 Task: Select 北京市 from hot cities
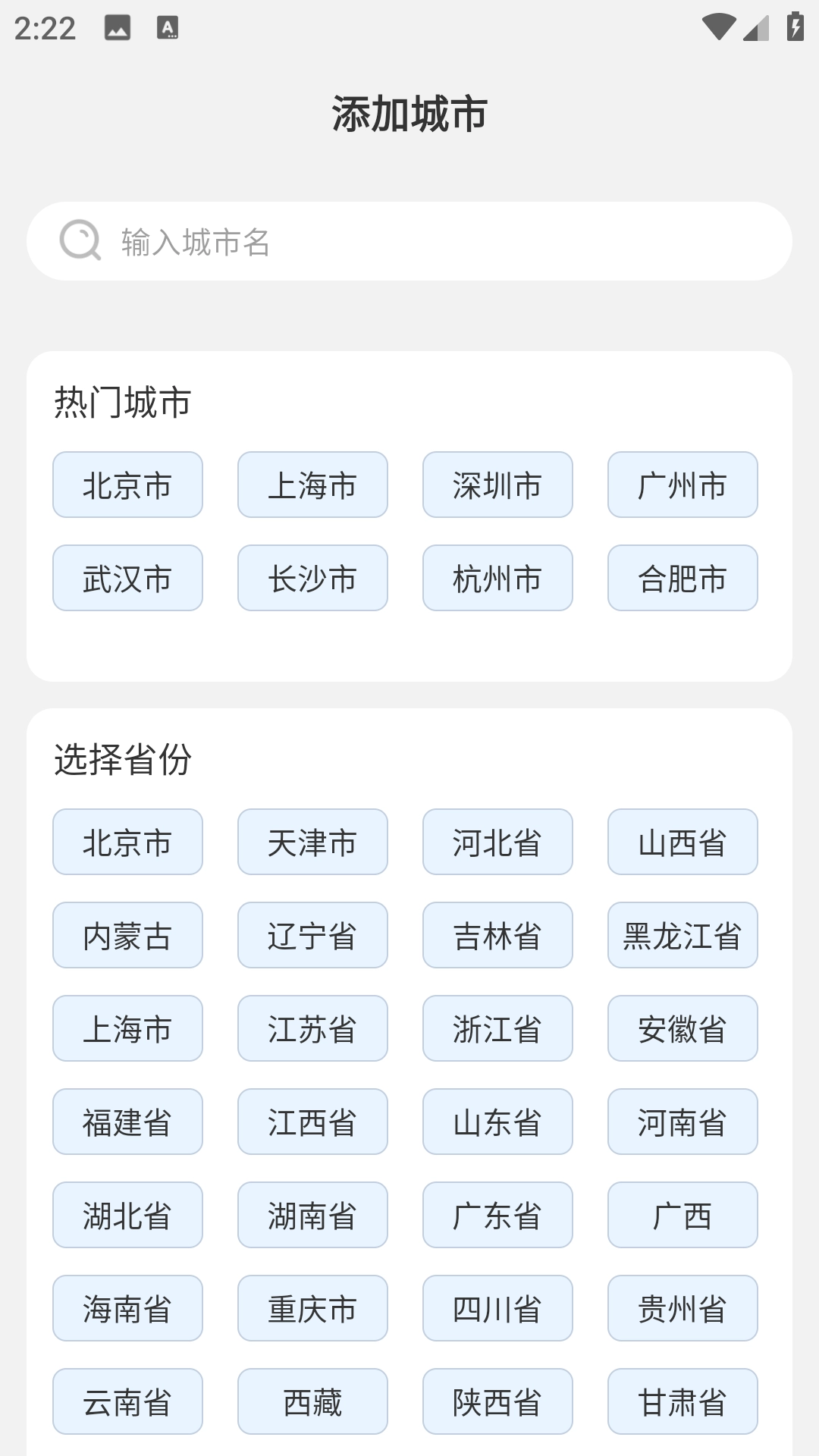(127, 485)
